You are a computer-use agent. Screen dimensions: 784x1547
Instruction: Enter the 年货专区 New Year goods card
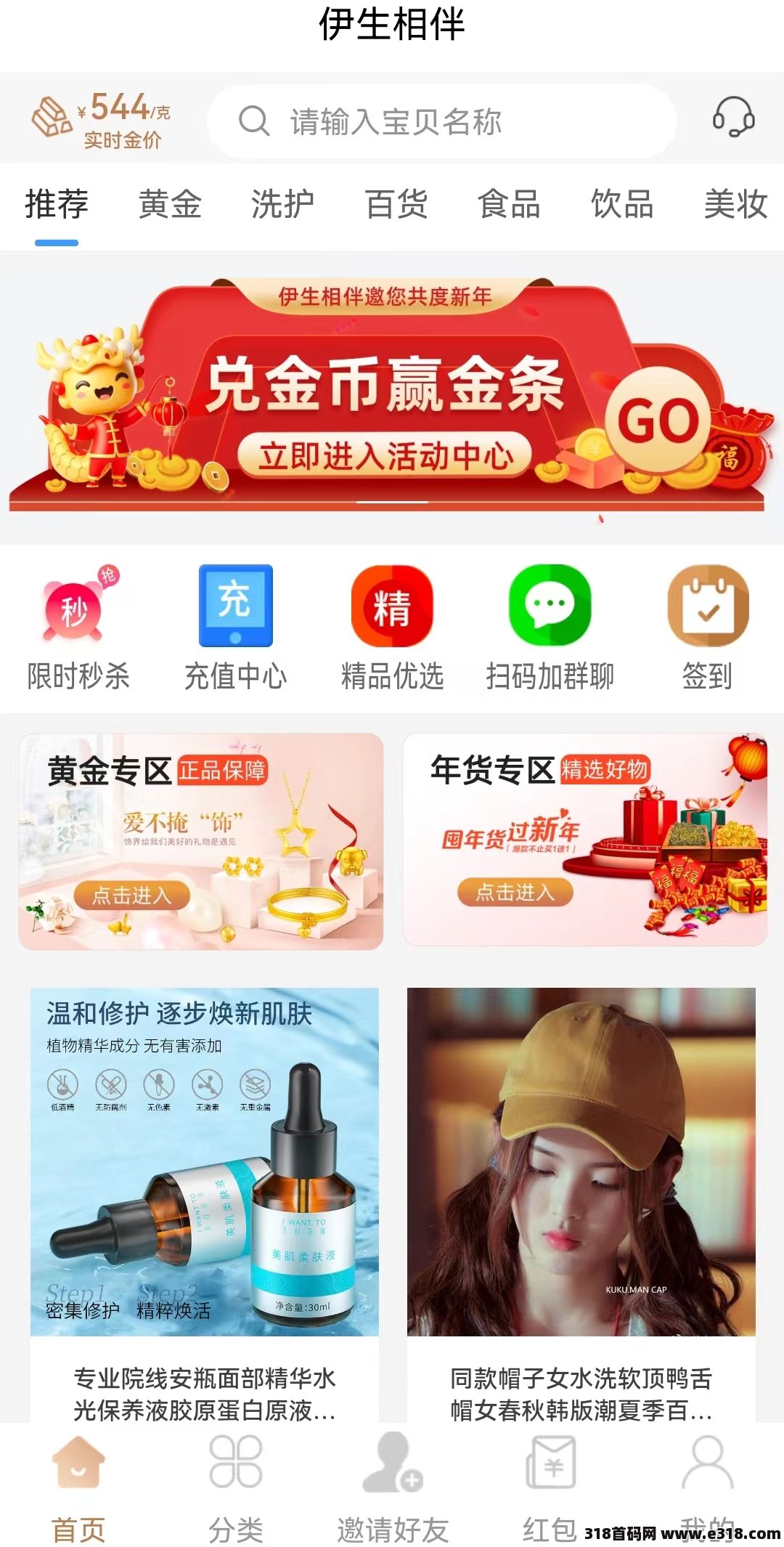[584, 840]
